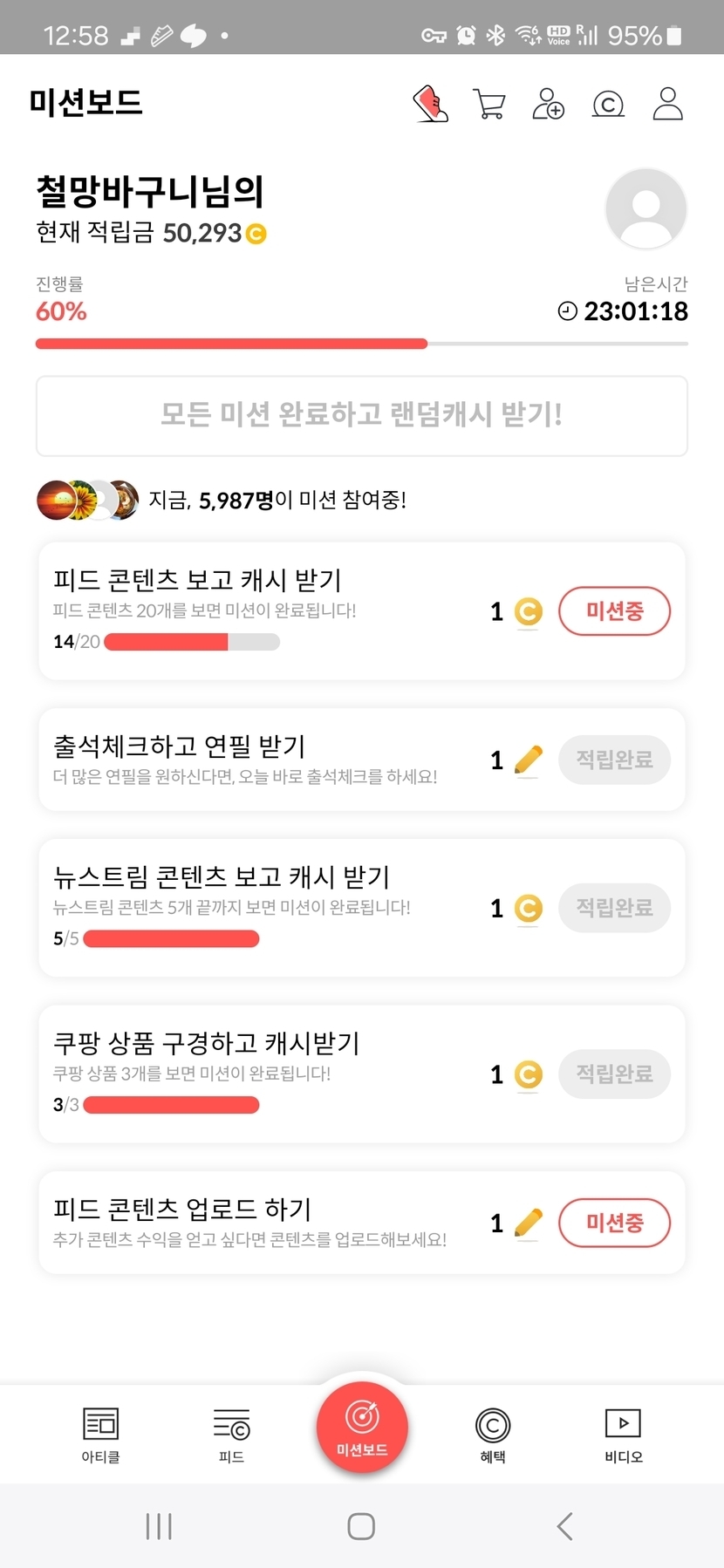Screen dimensions: 724x1568
Task: Select the 미션보드 center tab
Action: point(362,1428)
